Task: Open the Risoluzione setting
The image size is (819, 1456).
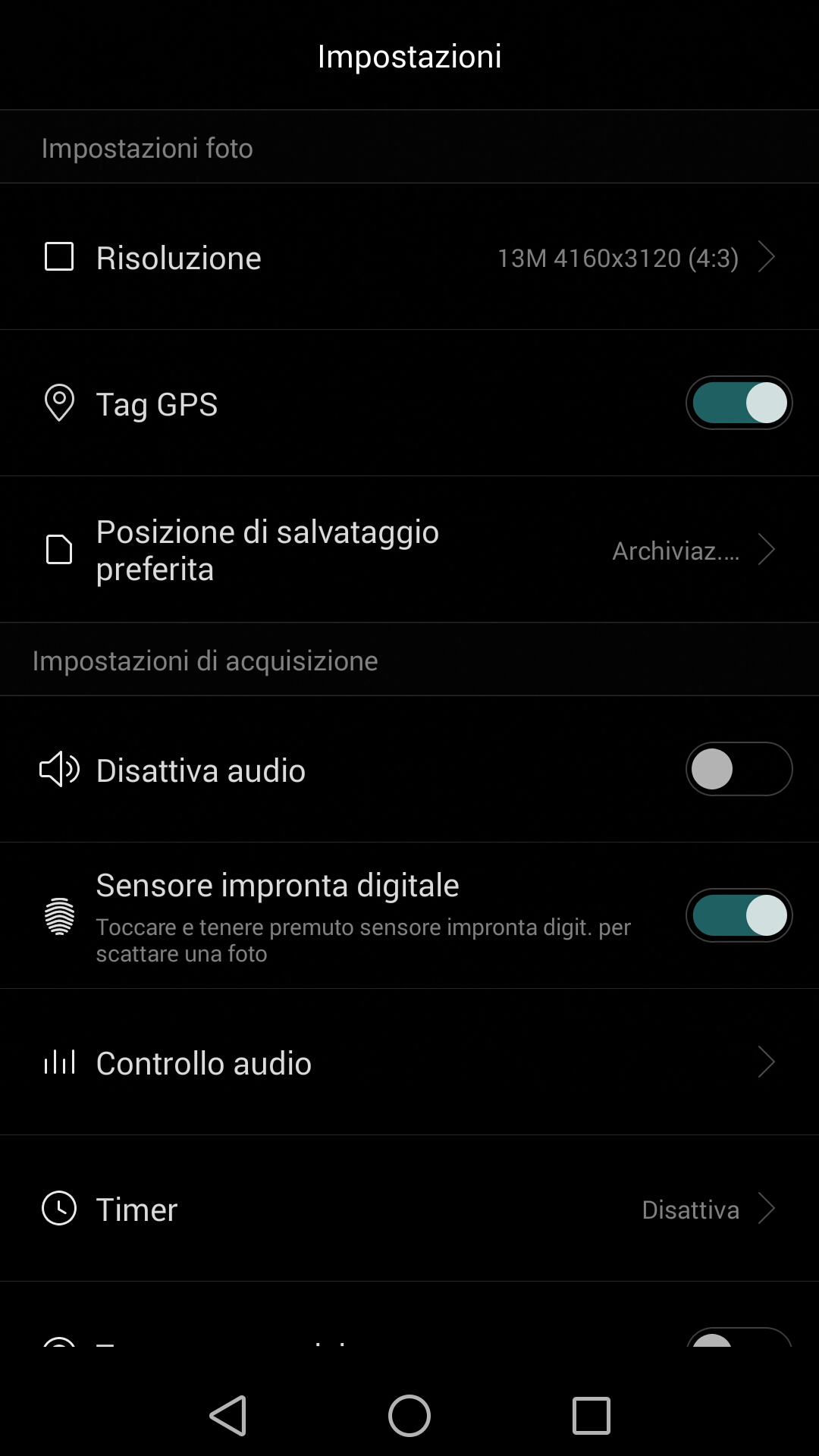Action: pos(409,256)
